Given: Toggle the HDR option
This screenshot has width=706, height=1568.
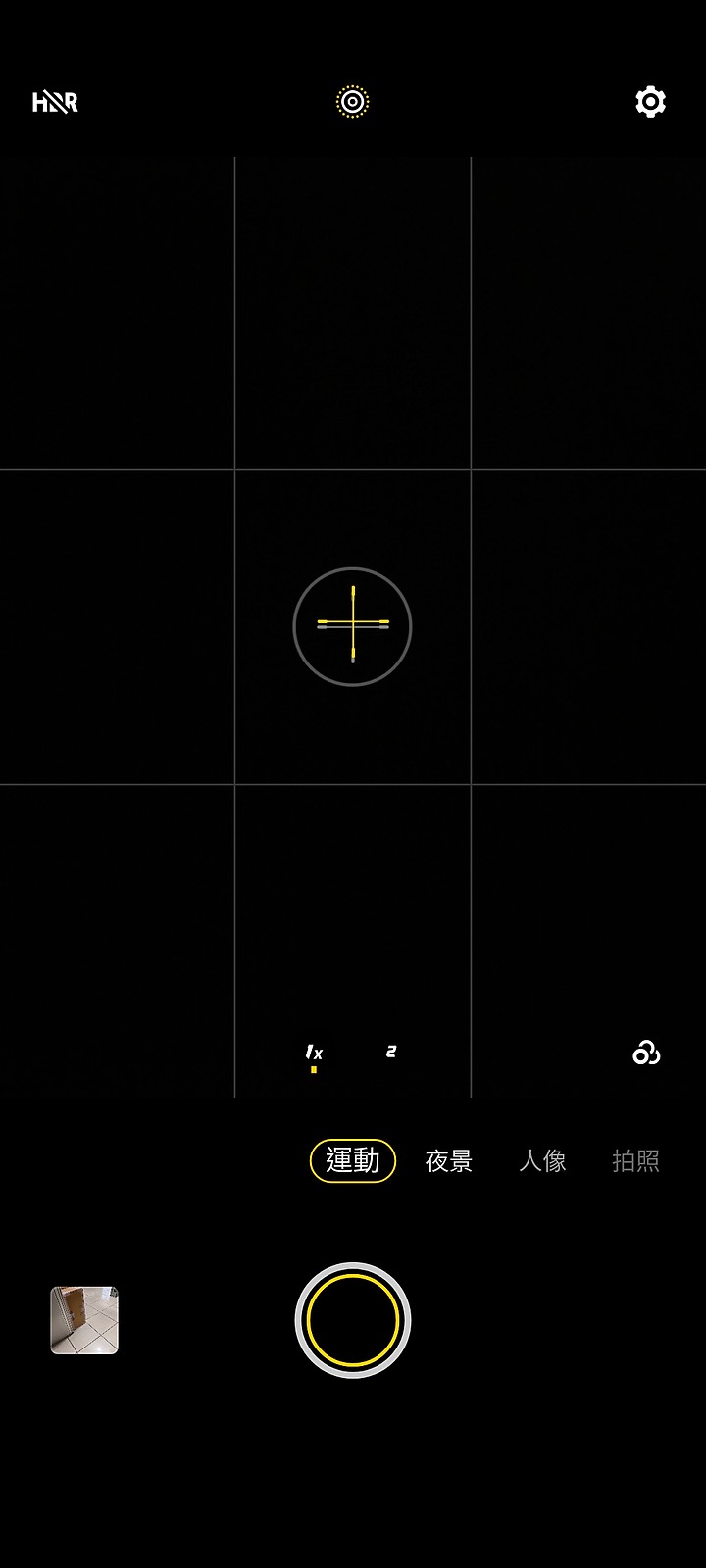Looking at the screenshot, I should pyautogui.click(x=55, y=102).
